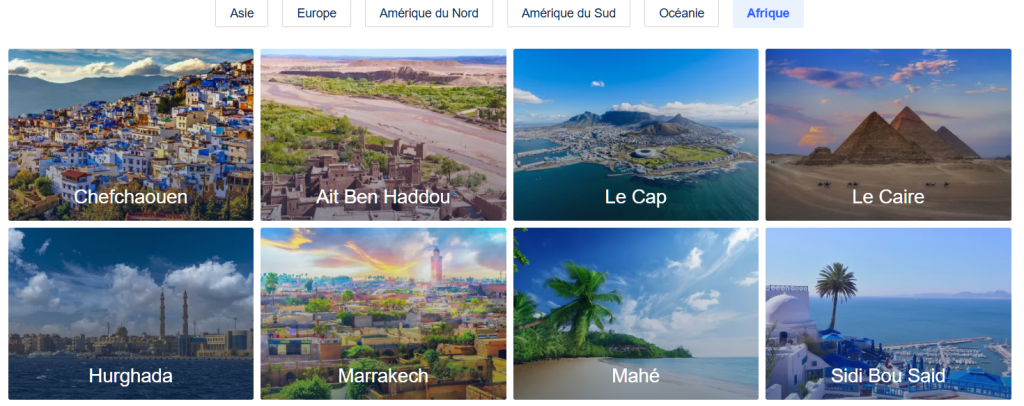
Task: Show Amérique du Nord destinations
Action: pyautogui.click(x=429, y=14)
